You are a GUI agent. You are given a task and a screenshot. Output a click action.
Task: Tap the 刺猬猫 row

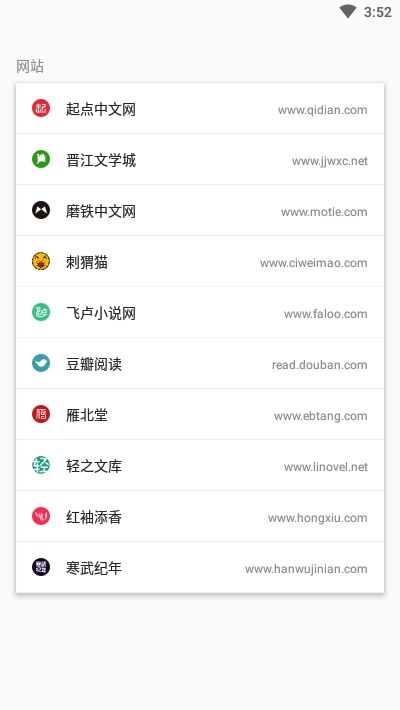coord(200,261)
